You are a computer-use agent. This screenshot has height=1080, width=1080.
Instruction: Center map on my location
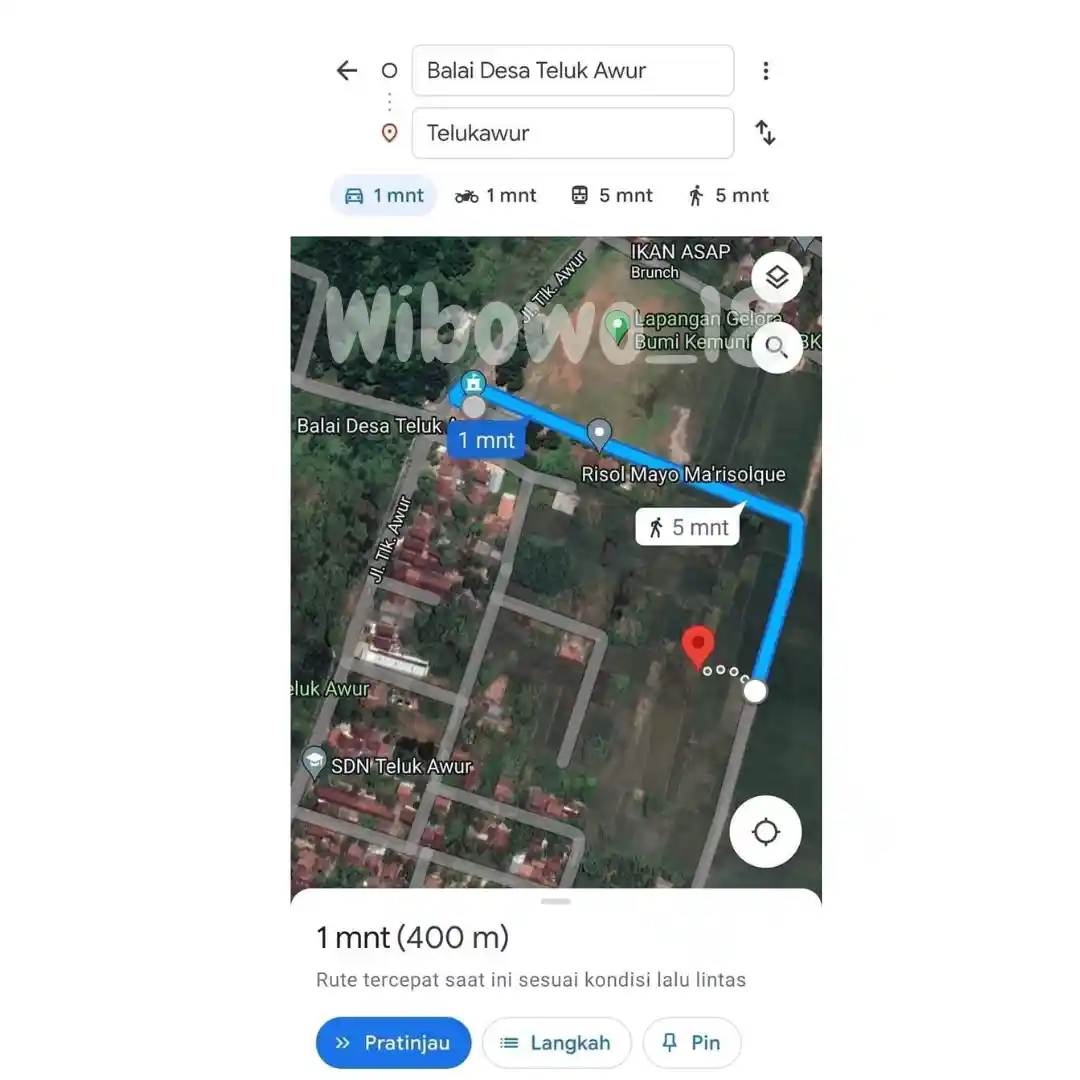[x=765, y=831]
